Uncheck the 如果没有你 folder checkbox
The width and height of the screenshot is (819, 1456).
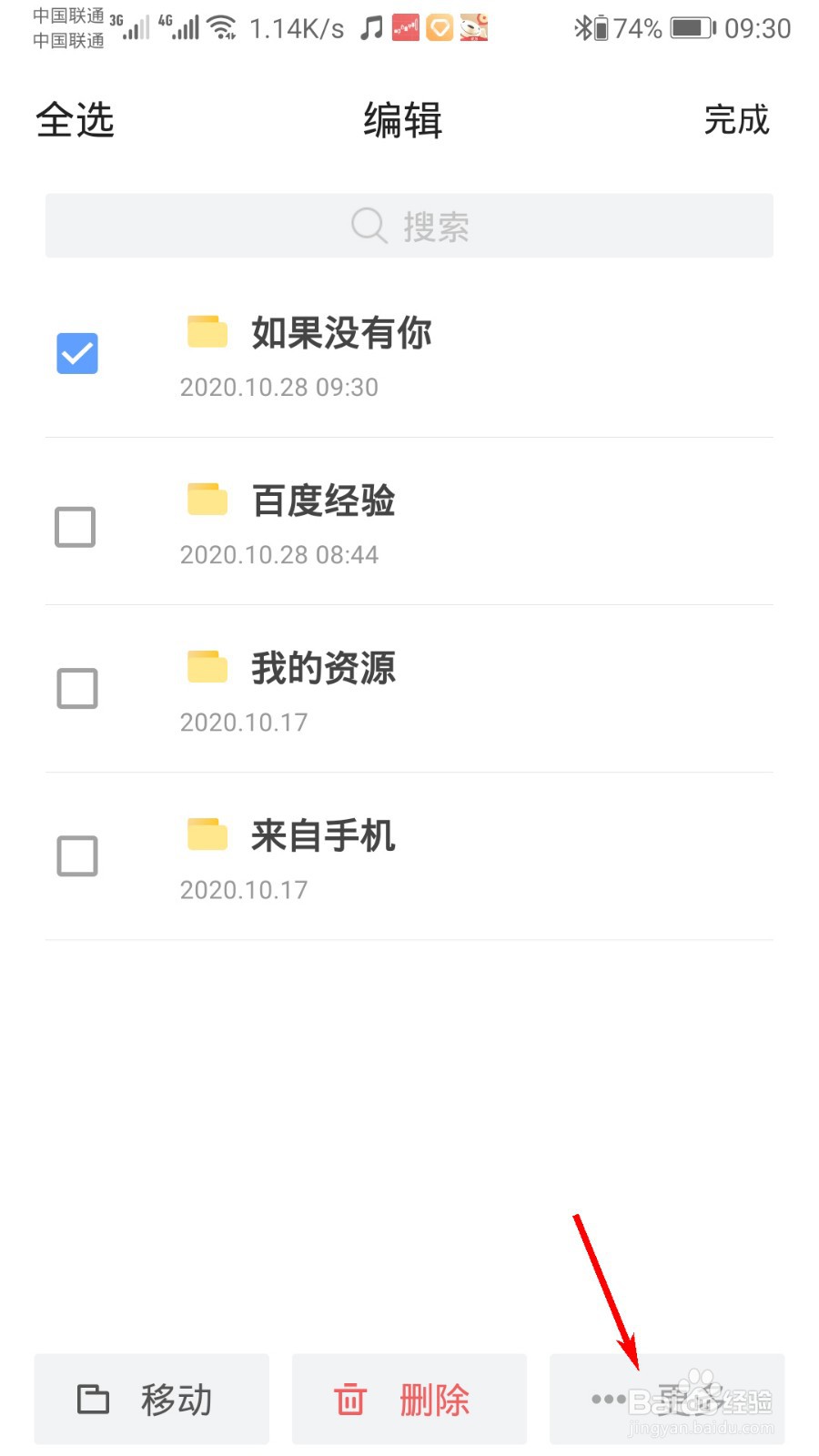click(x=77, y=353)
